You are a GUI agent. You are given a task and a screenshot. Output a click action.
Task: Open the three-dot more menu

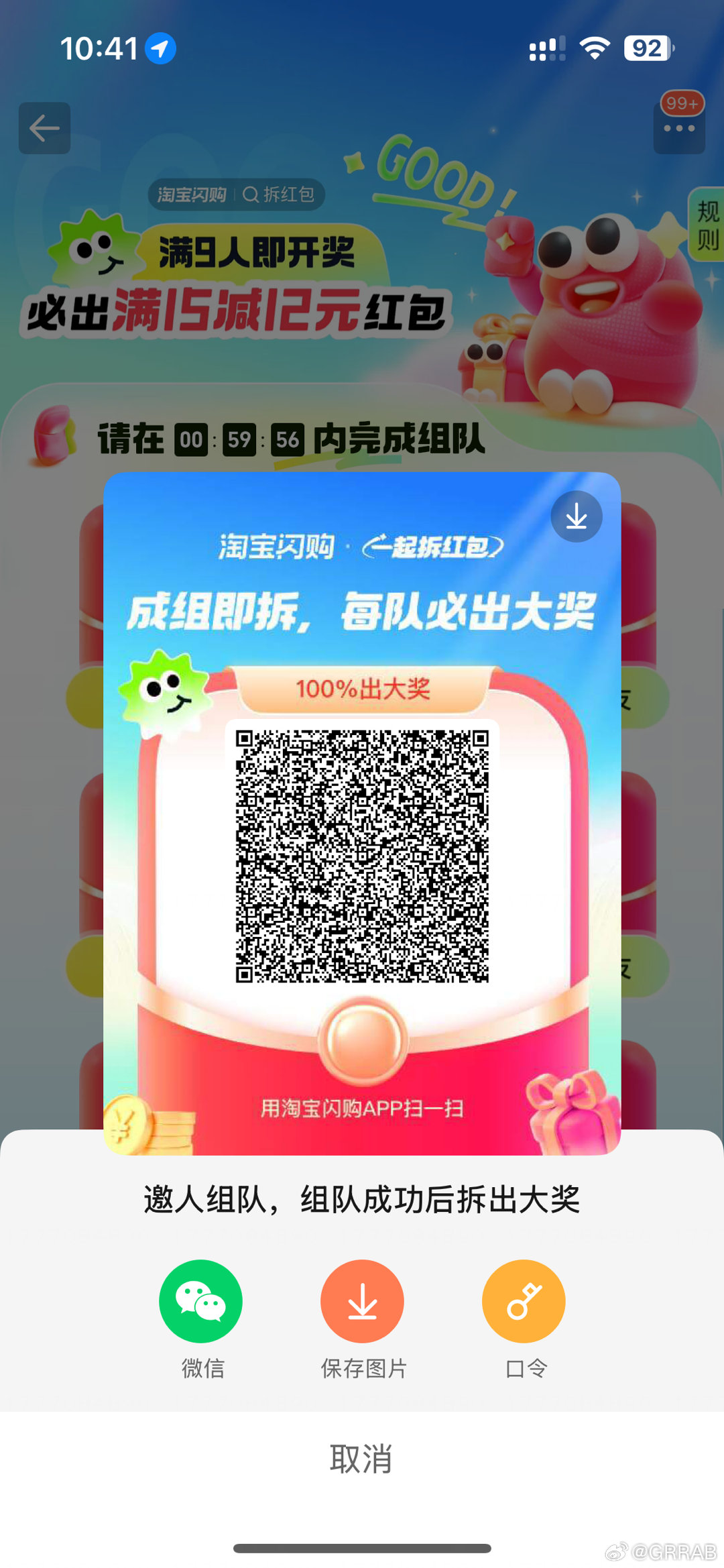(x=678, y=129)
